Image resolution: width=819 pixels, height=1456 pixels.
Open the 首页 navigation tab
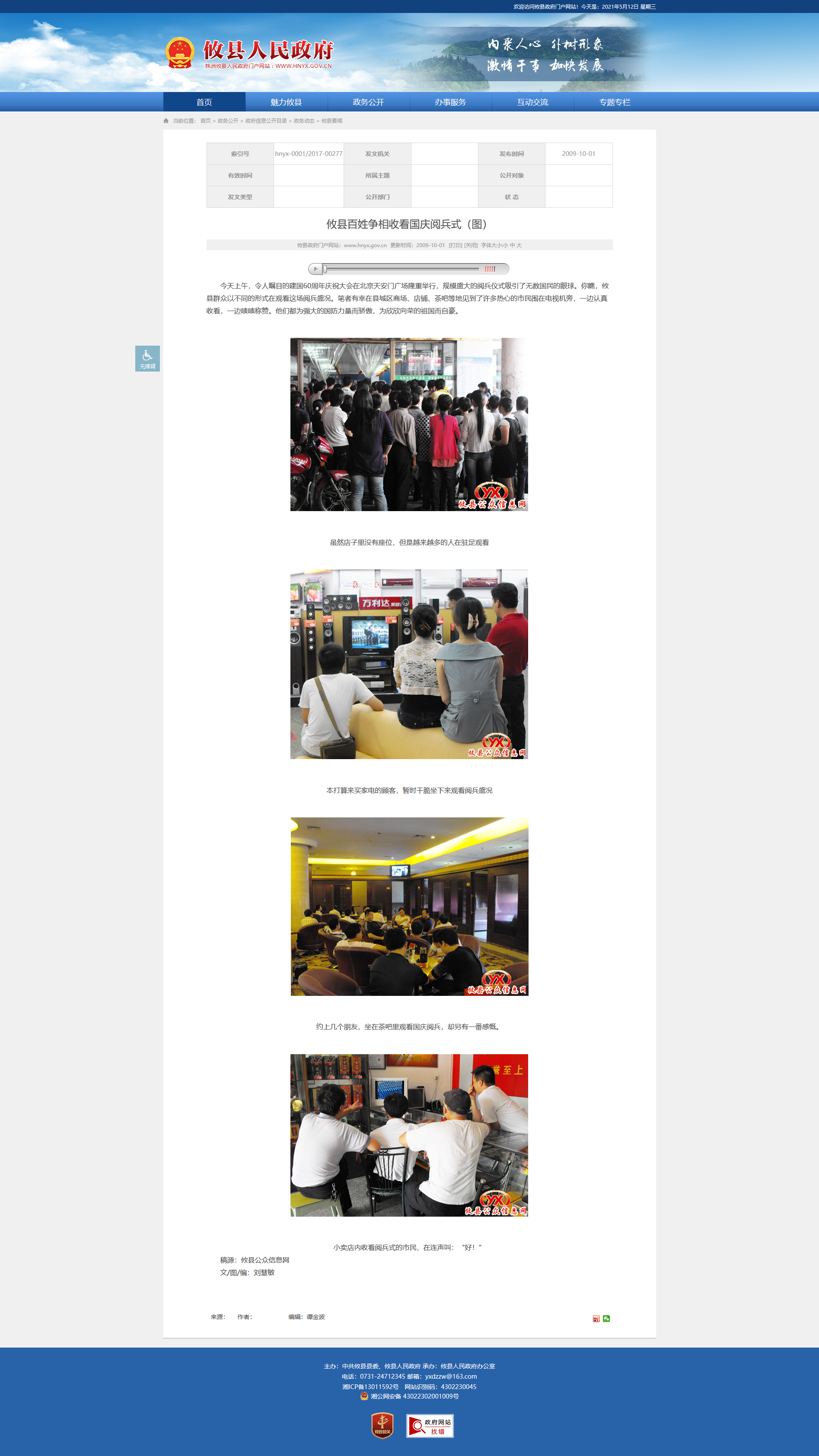click(x=204, y=102)
